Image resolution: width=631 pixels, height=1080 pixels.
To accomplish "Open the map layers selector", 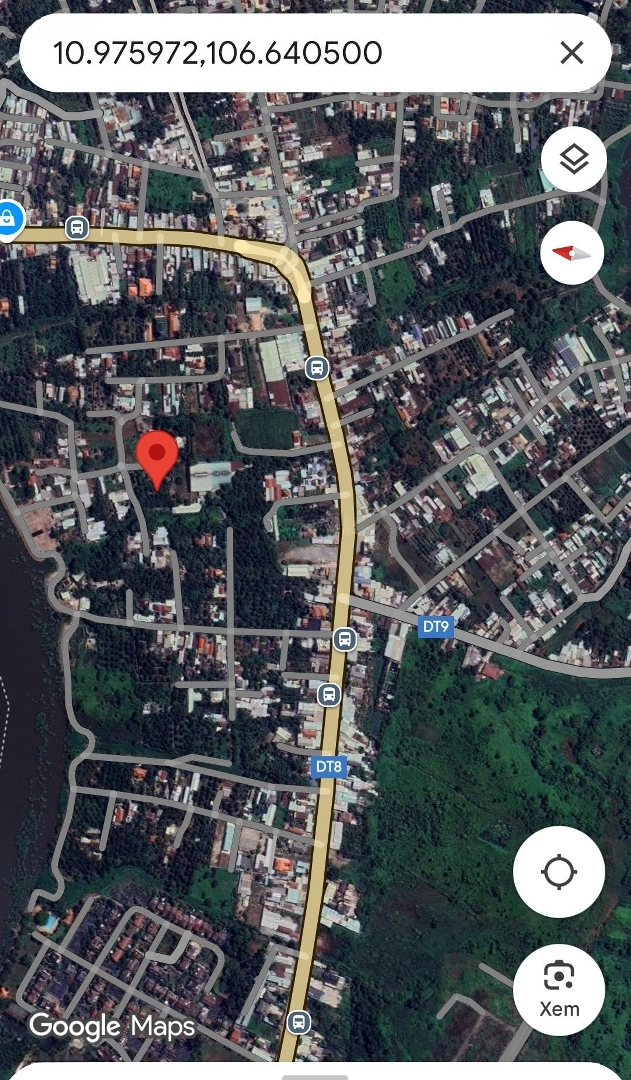I will pos(573,159).
